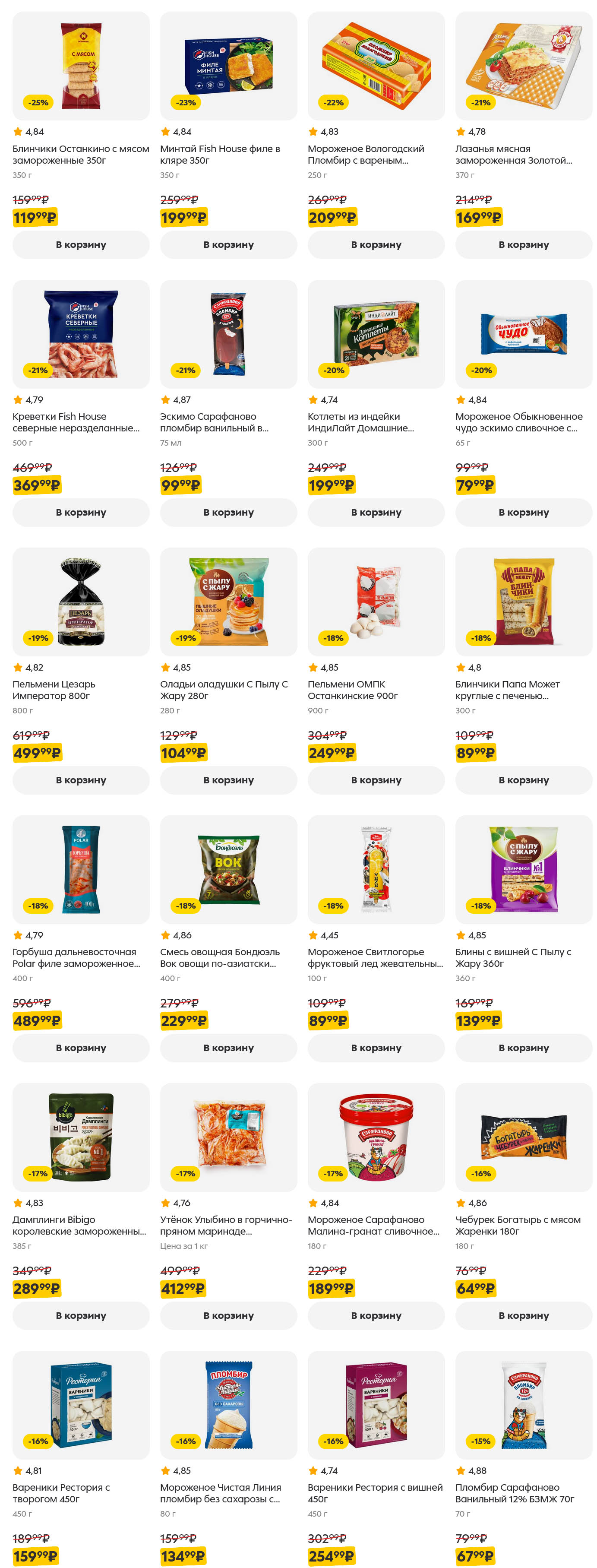
Task: Add Лазанья мясная Золотой to cart
Action: [x=523, y=245]
